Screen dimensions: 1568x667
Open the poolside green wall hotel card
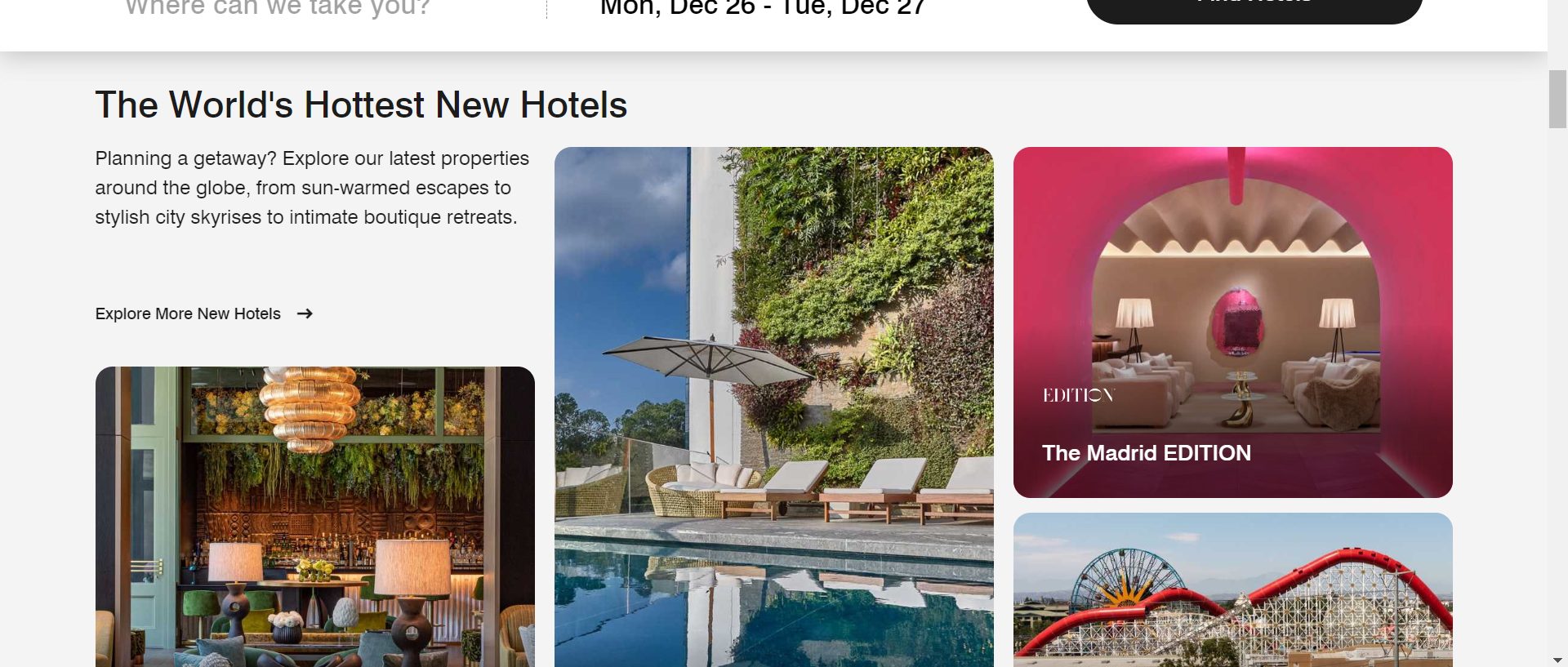click(773, 407)
